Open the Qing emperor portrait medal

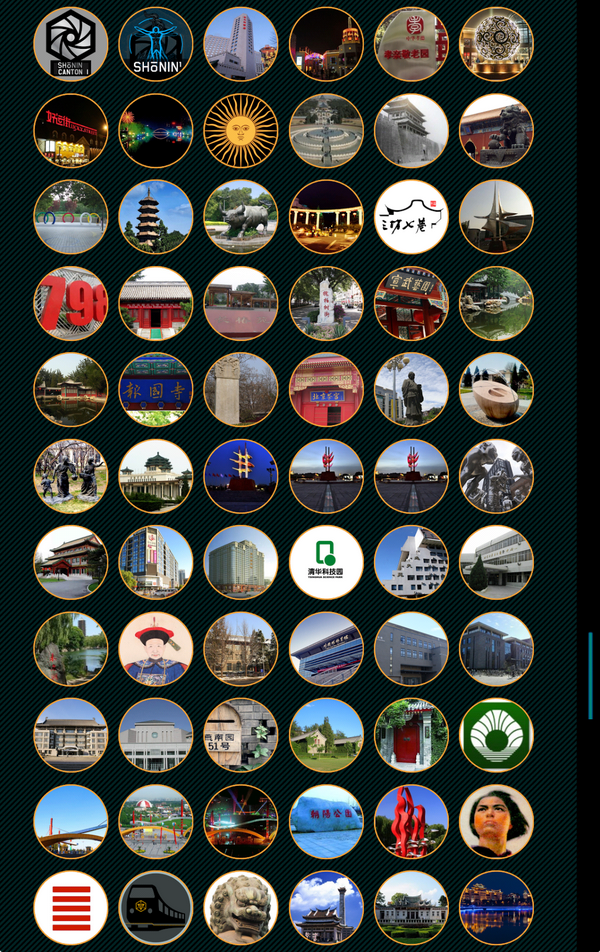pos(156,649)
